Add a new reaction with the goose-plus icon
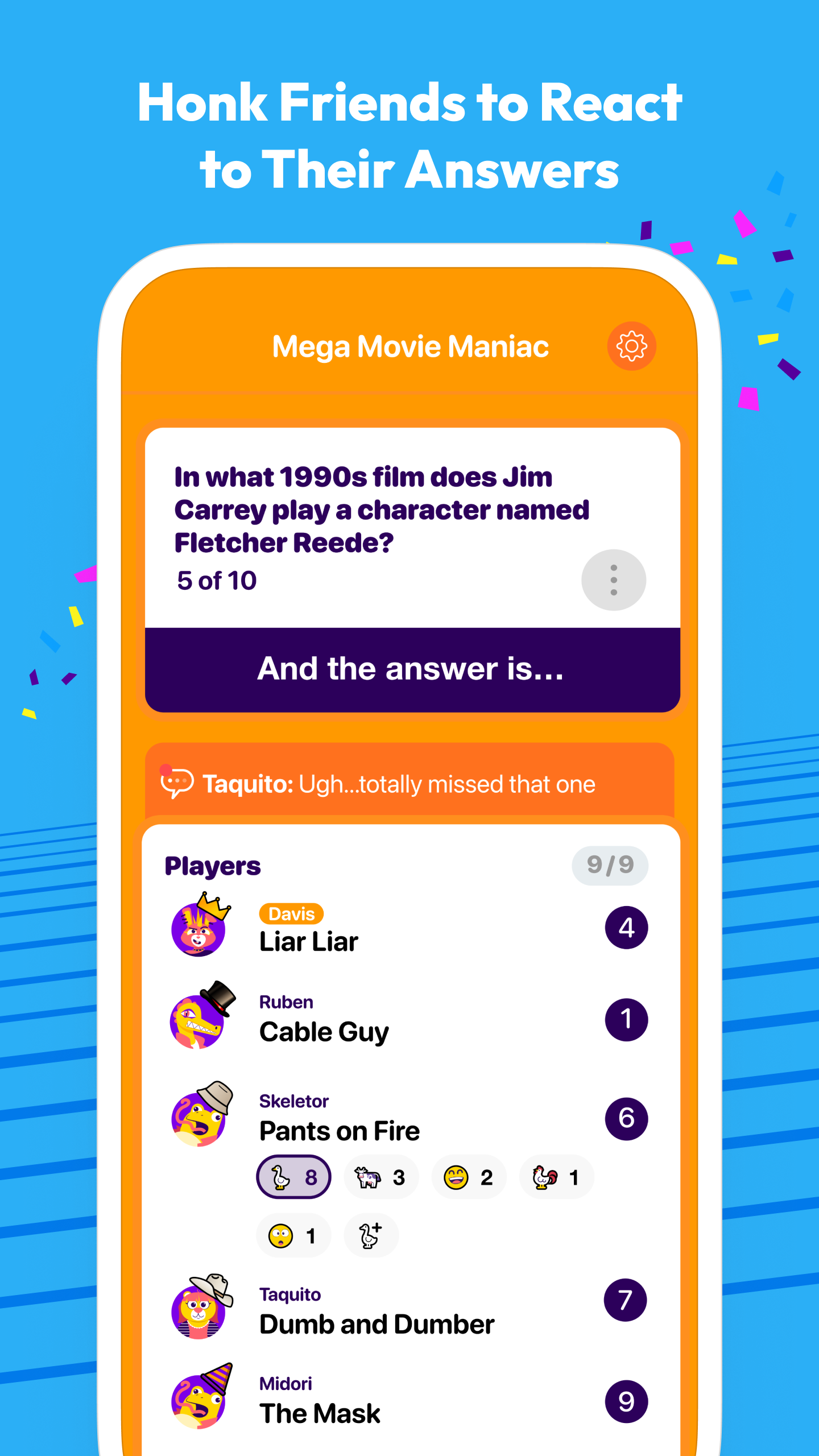The width and height of the screenshot is (819, 1456). point(370,1235)
